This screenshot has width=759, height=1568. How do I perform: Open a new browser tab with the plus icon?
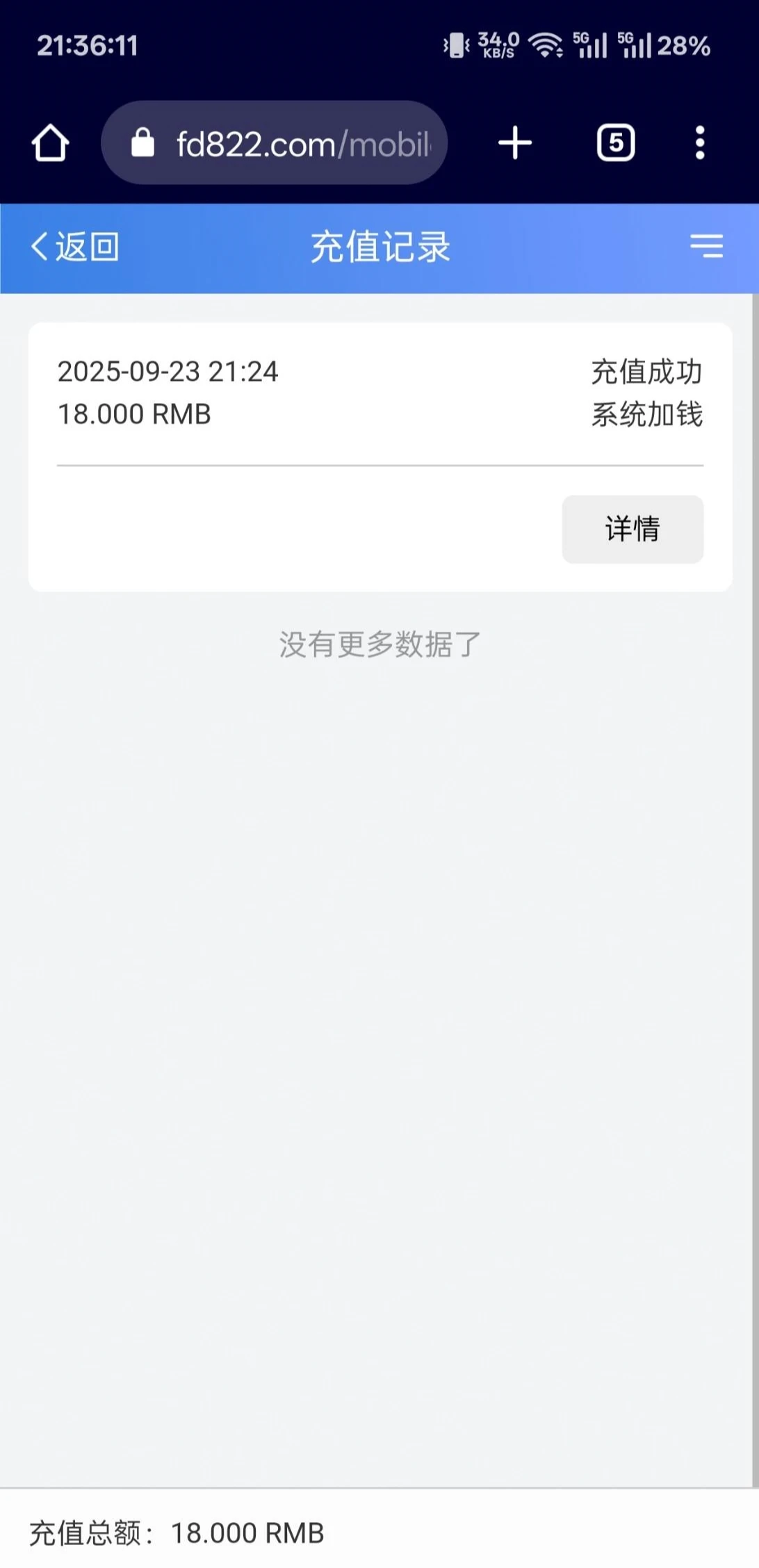pyautogui.click(x=514, y=141)
